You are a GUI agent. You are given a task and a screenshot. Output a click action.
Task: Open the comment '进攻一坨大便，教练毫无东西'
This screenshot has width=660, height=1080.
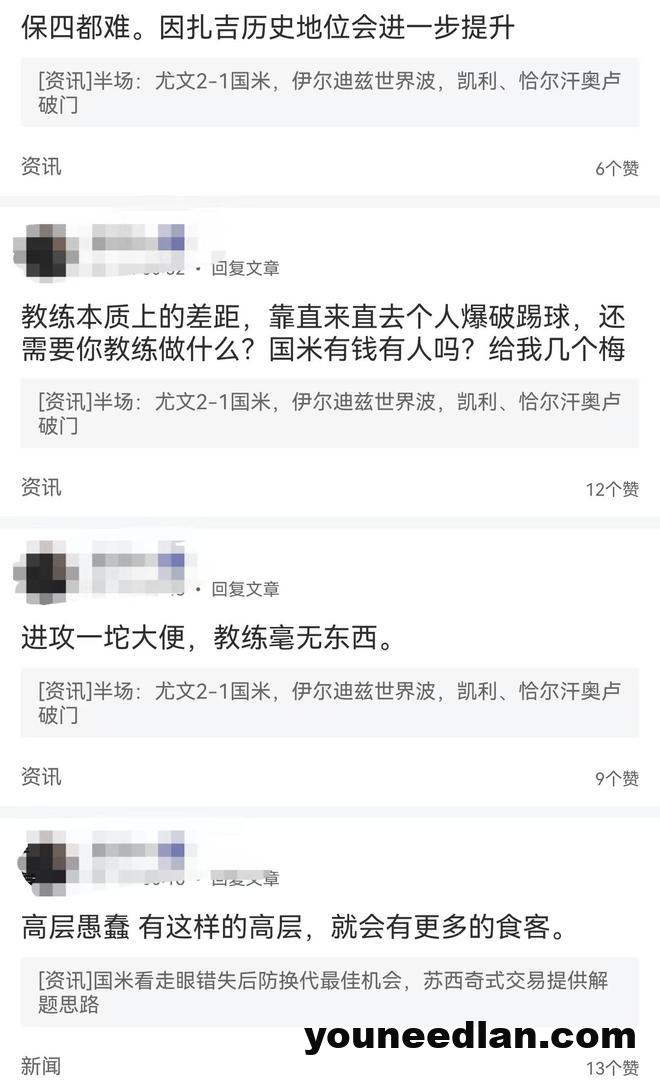tap(207, 637)
